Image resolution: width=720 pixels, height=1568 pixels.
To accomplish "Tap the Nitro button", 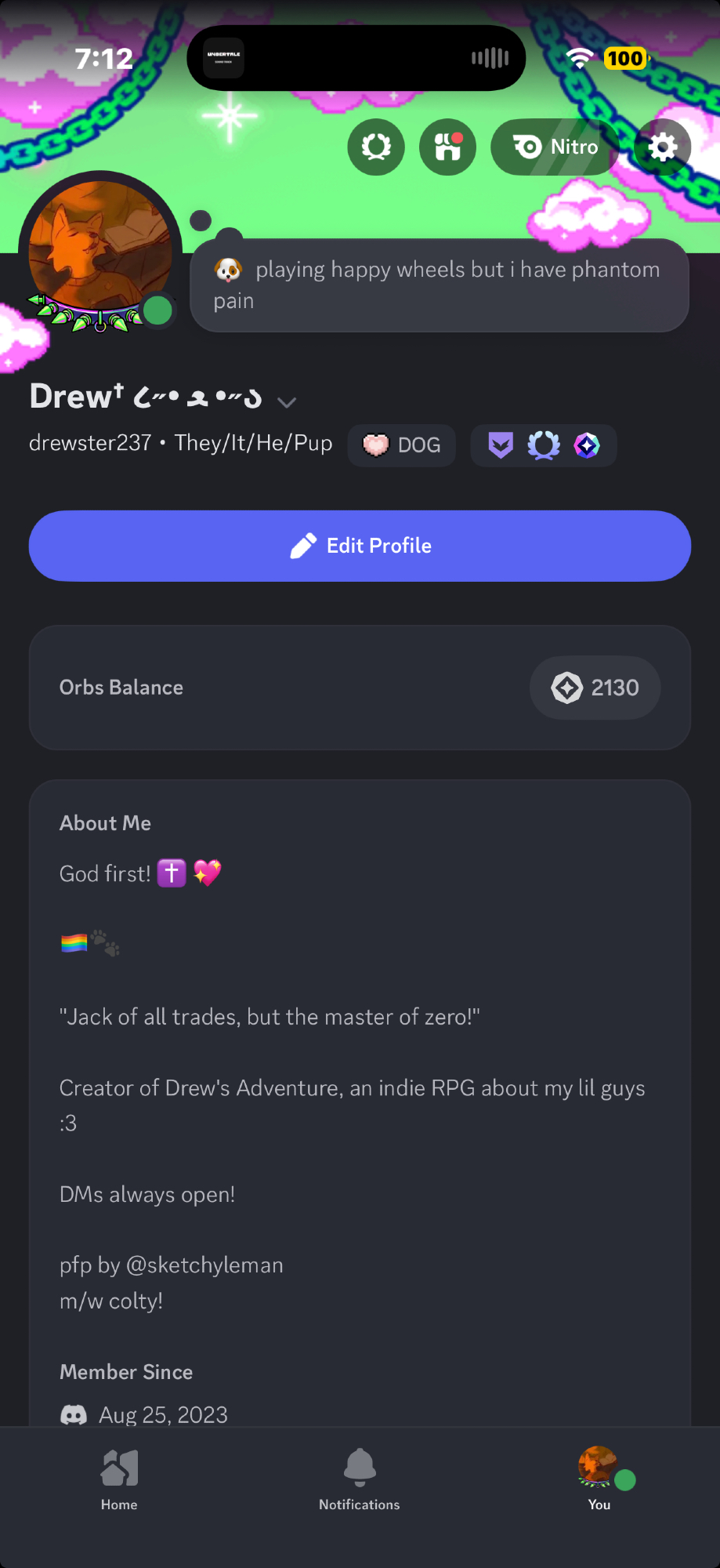I will (x=555, y=147).
